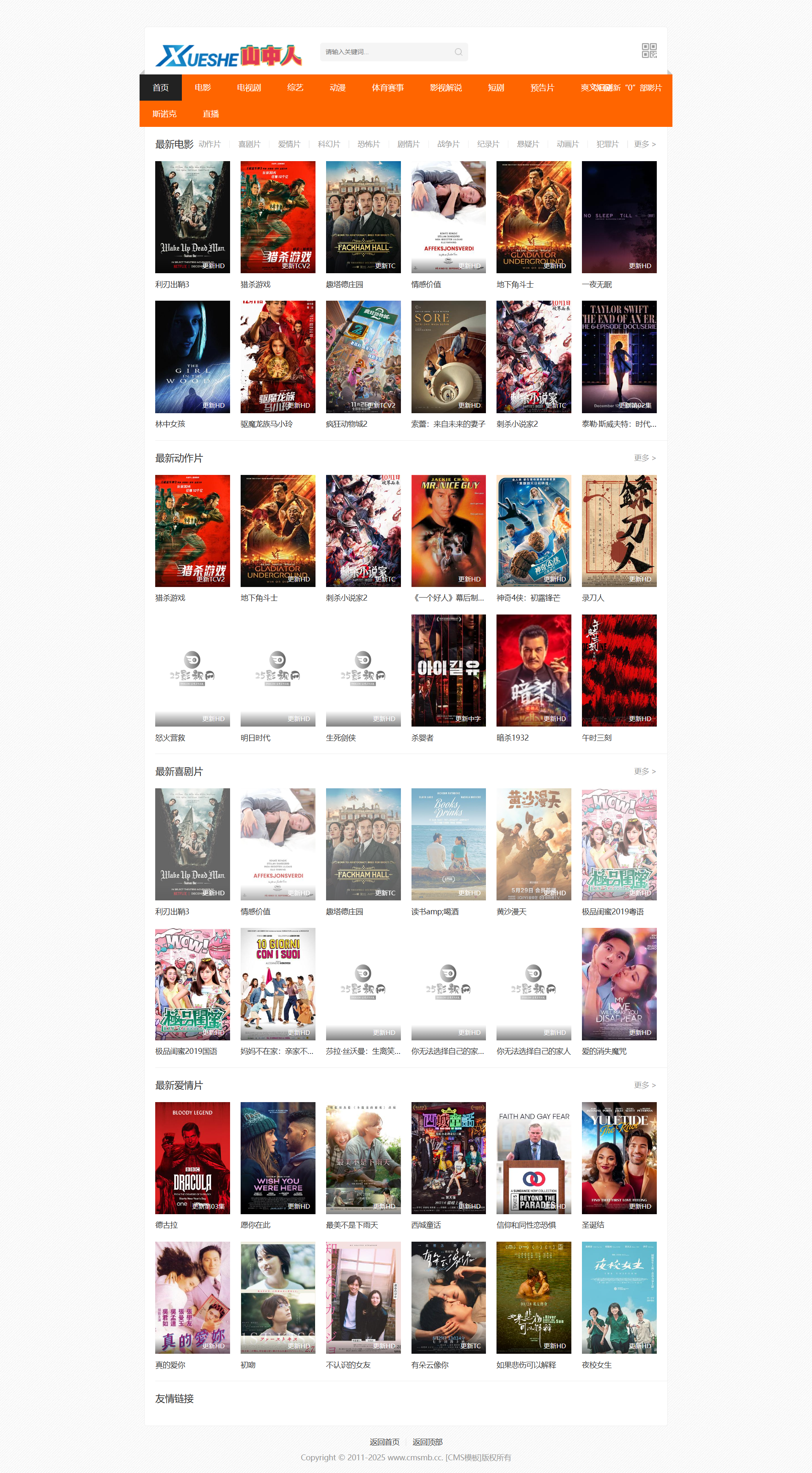Viewport: 812px width, 1473px height.
Task: Filter latest movies by 科幻片
Action: point(328,144)
